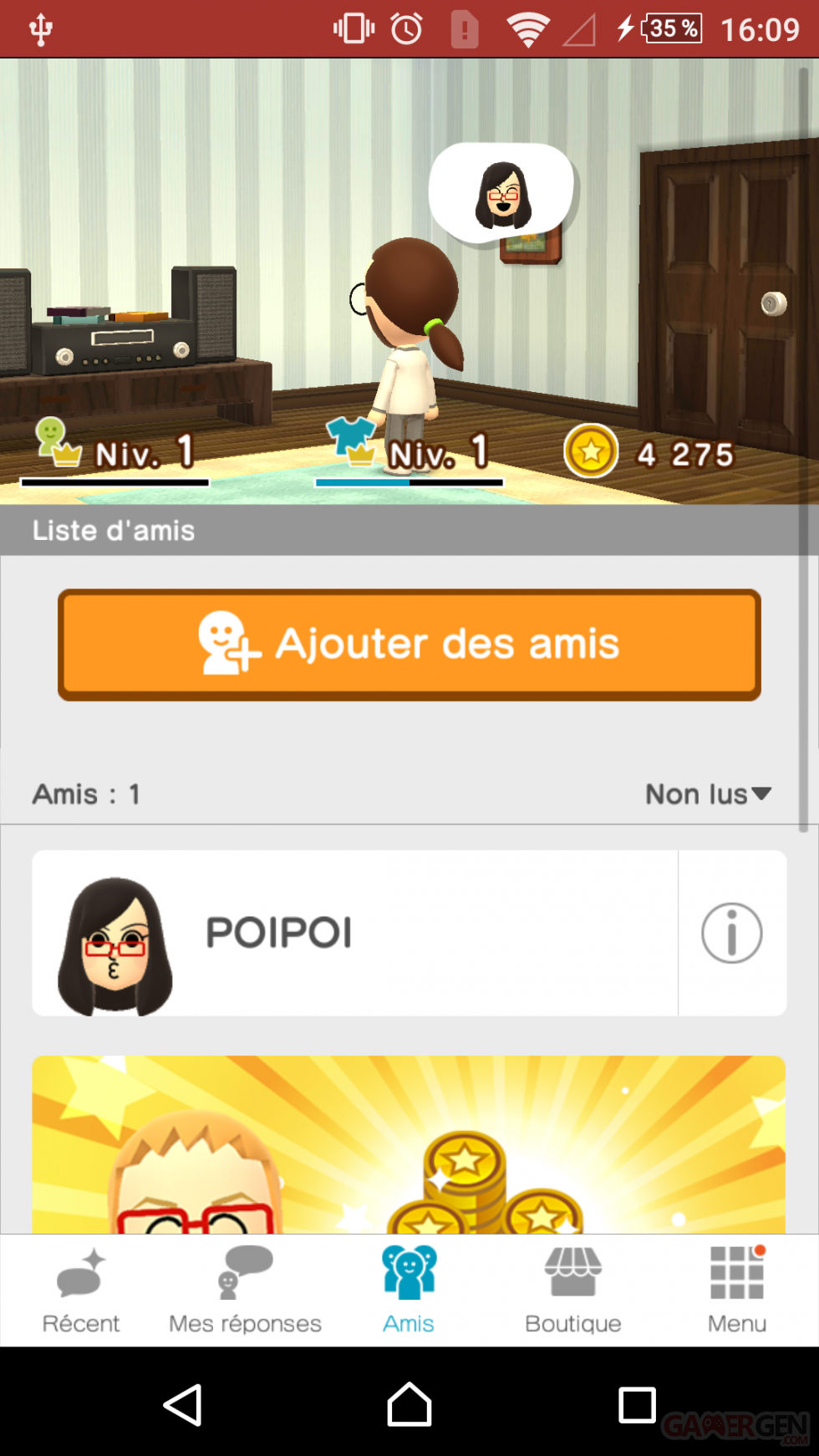
Task: Tap the promotional coins banner
Action: click(409, 1145)
